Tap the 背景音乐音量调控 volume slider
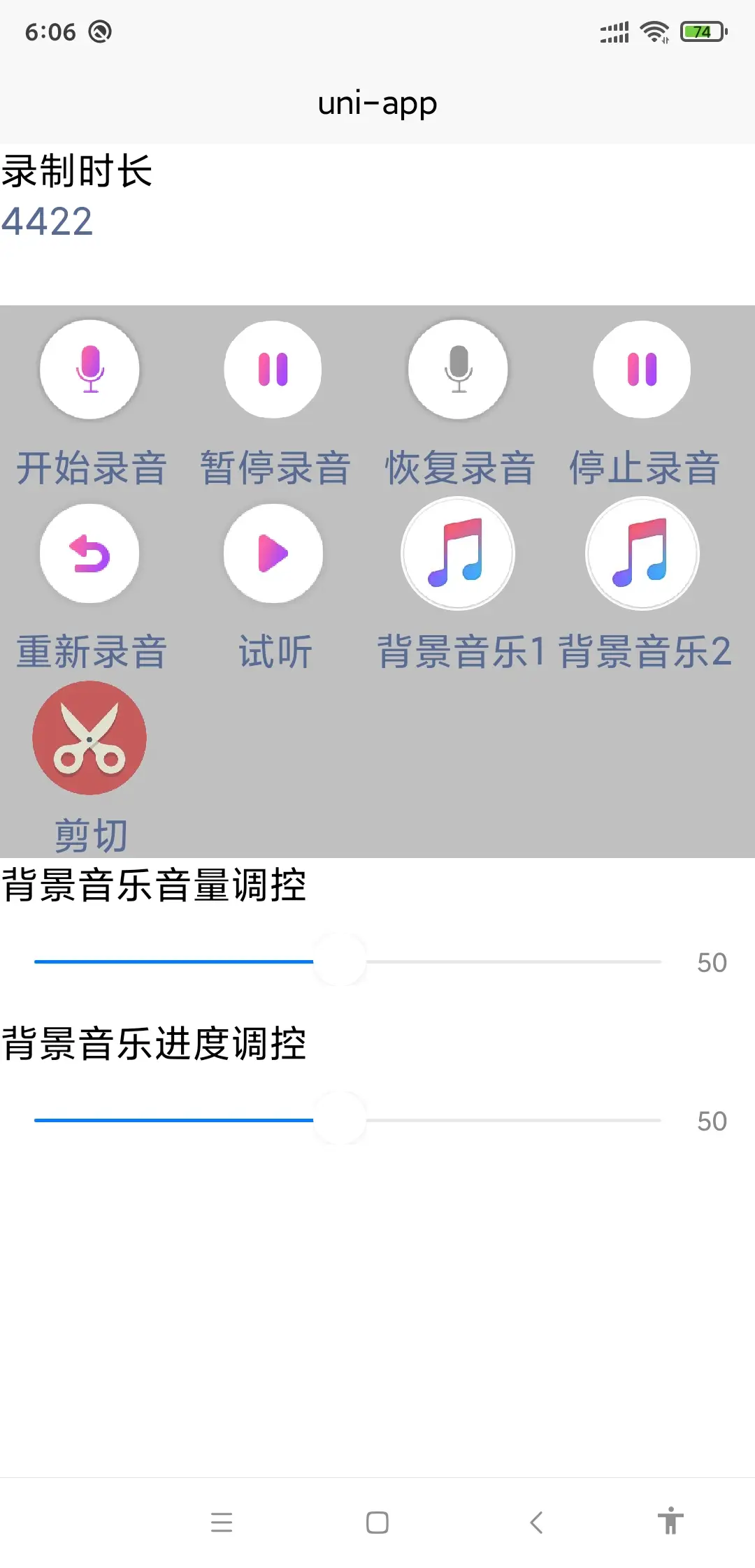This screenshot has width=755, height=1568. point(347,961)
